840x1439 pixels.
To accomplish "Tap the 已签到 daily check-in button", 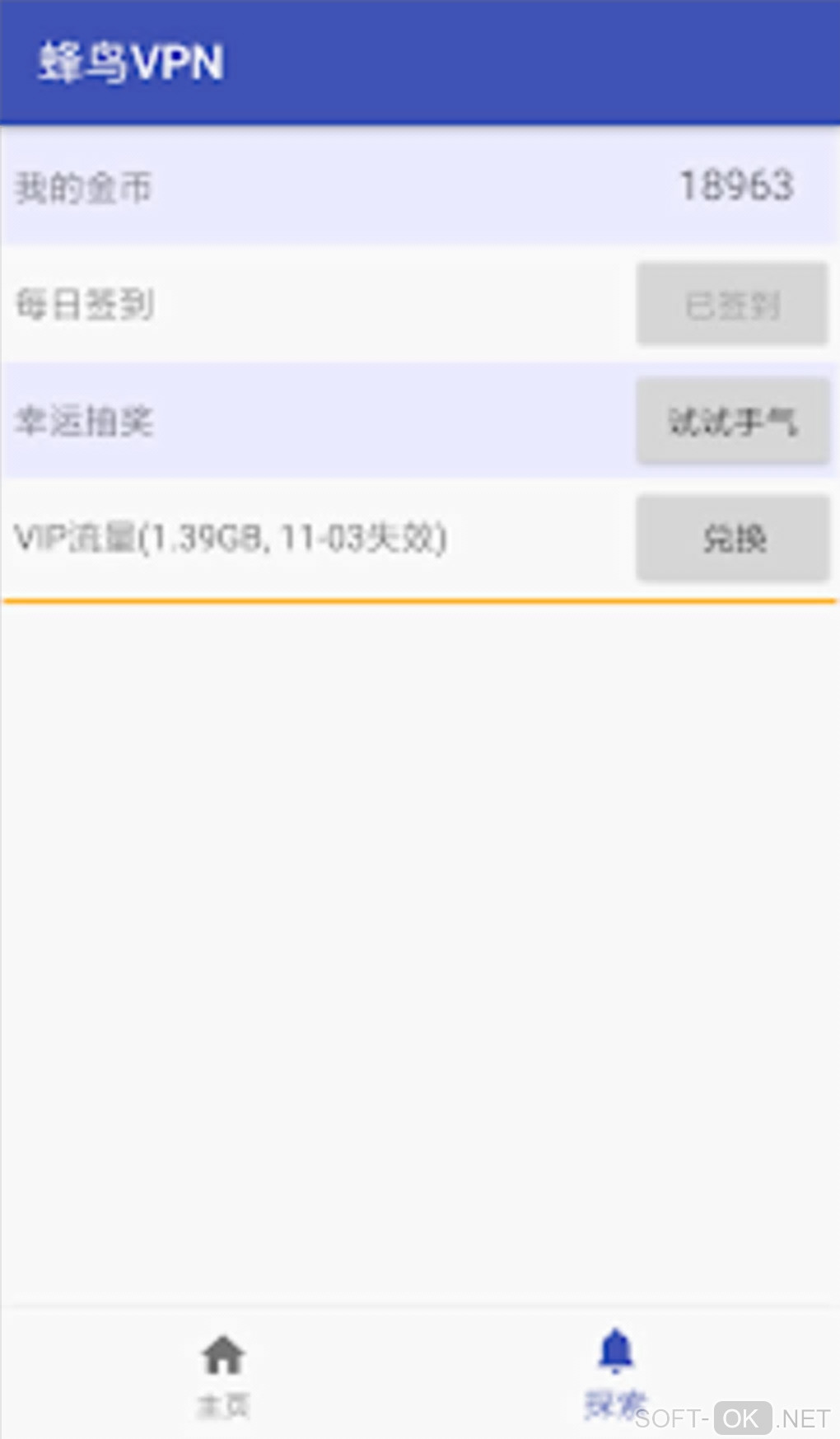I will tap(731, 304).
